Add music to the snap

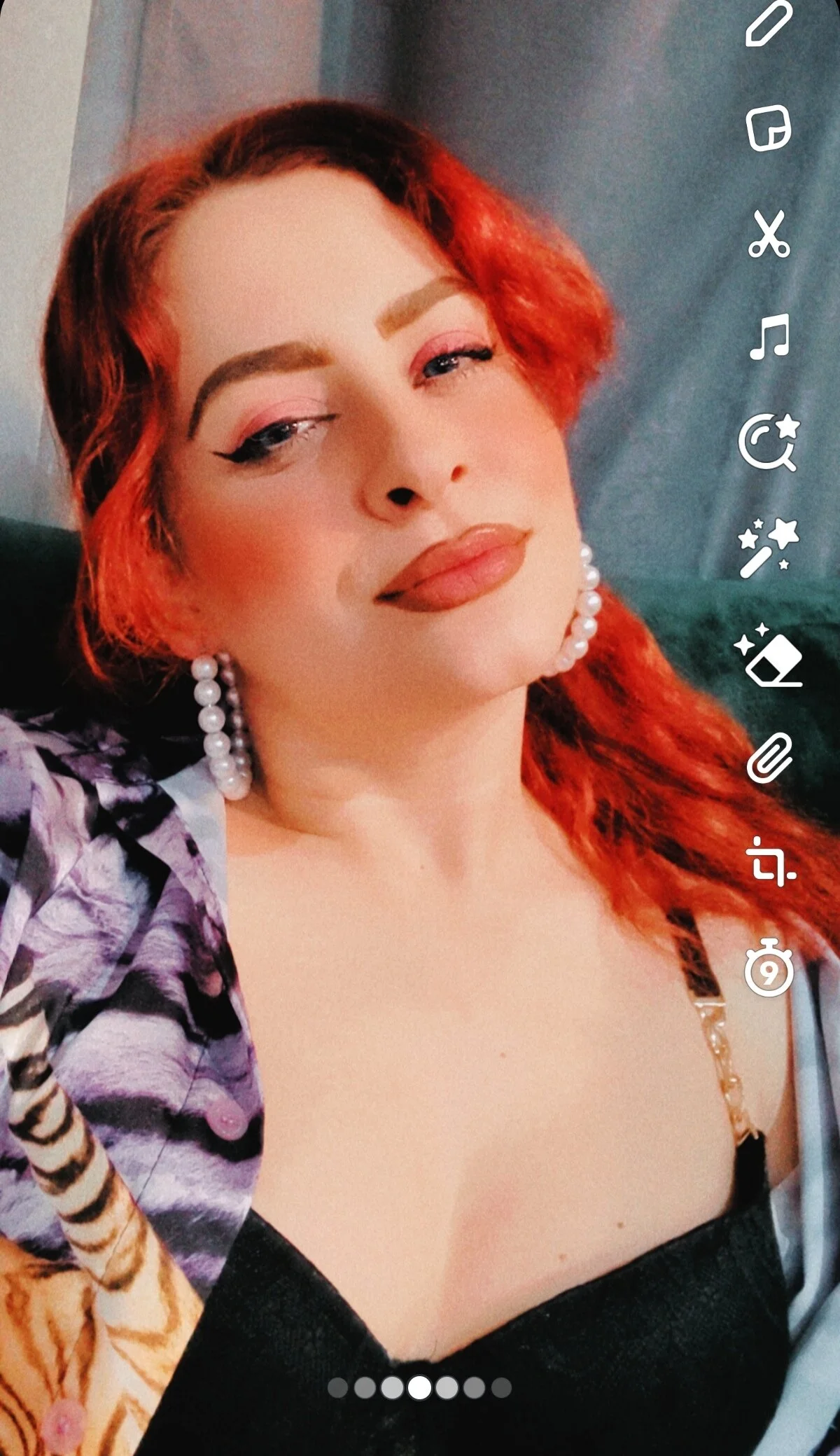click(x=769, y=337)
